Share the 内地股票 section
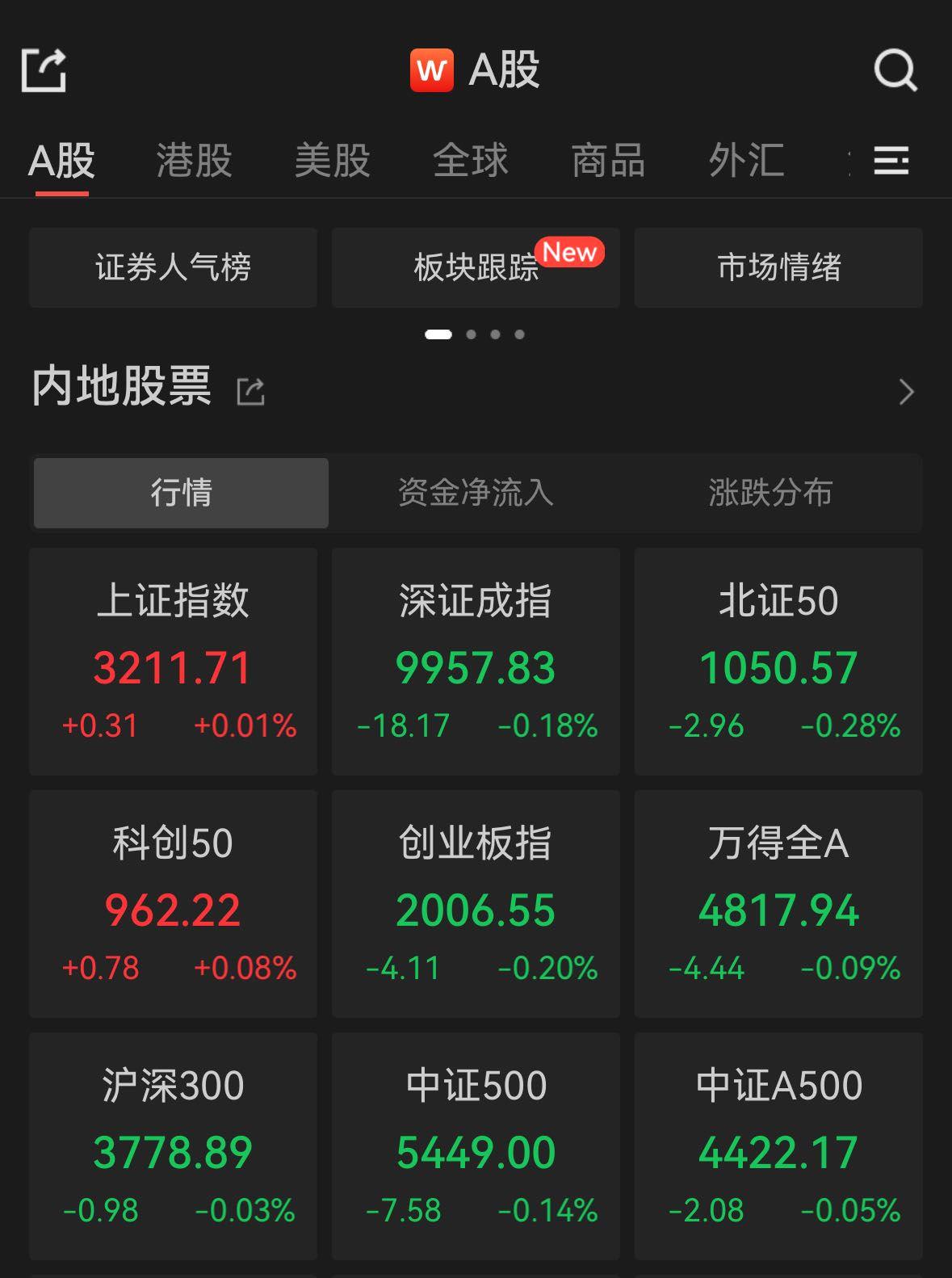 250,392
